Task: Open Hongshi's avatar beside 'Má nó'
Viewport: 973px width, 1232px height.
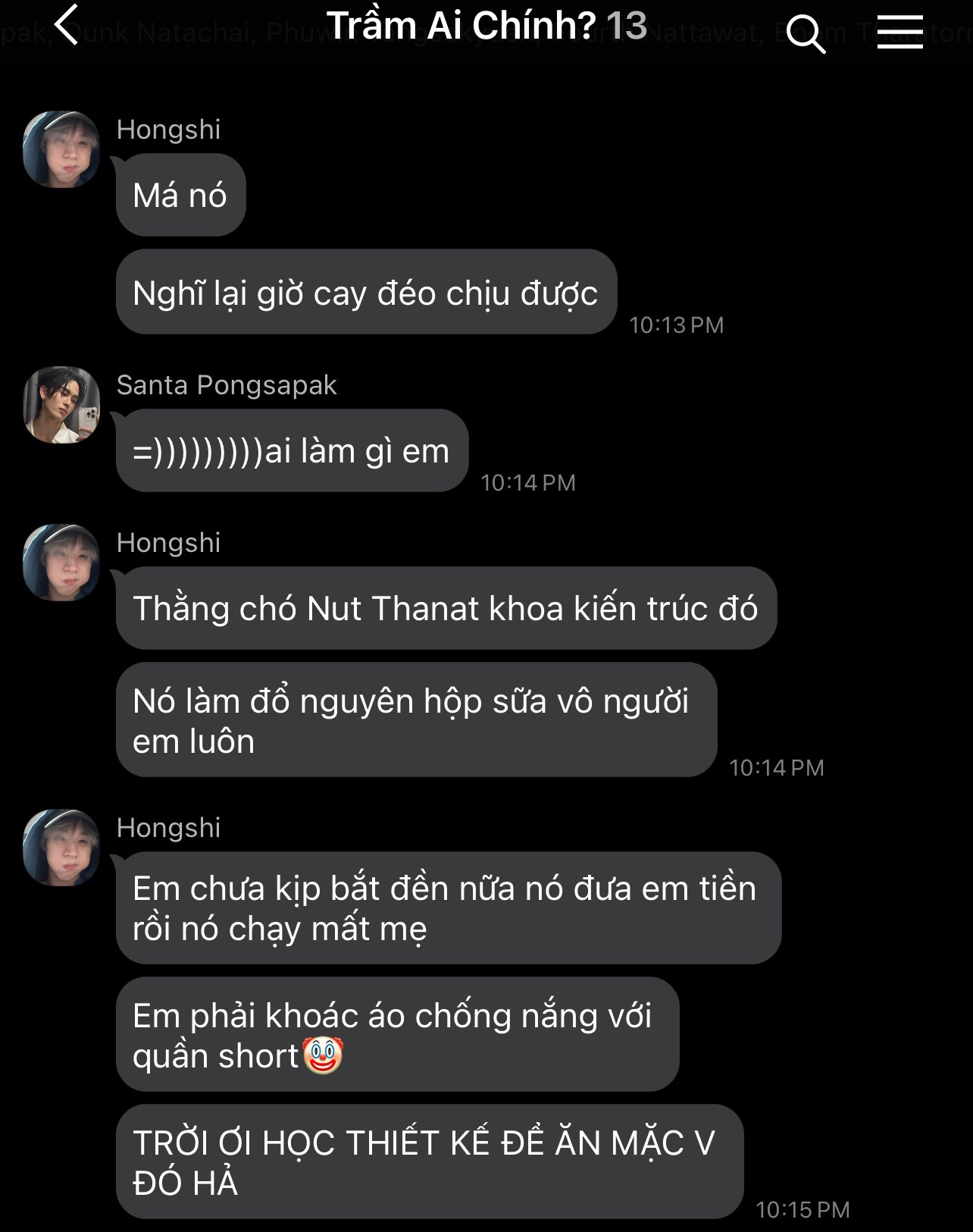Action: (x=61, y=150)
